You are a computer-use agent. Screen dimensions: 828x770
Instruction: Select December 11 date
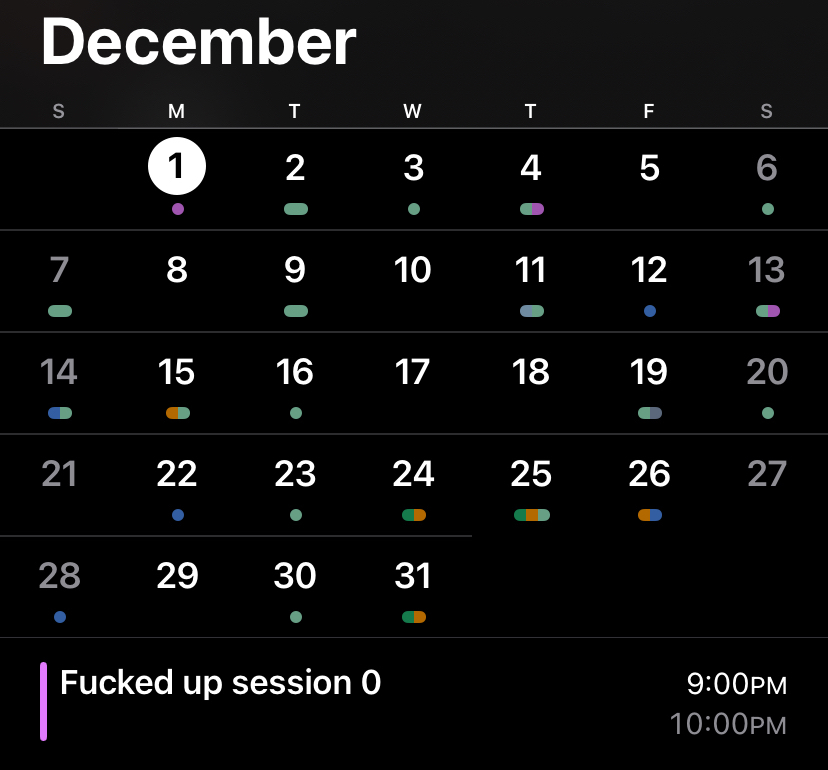click(531, 270)
